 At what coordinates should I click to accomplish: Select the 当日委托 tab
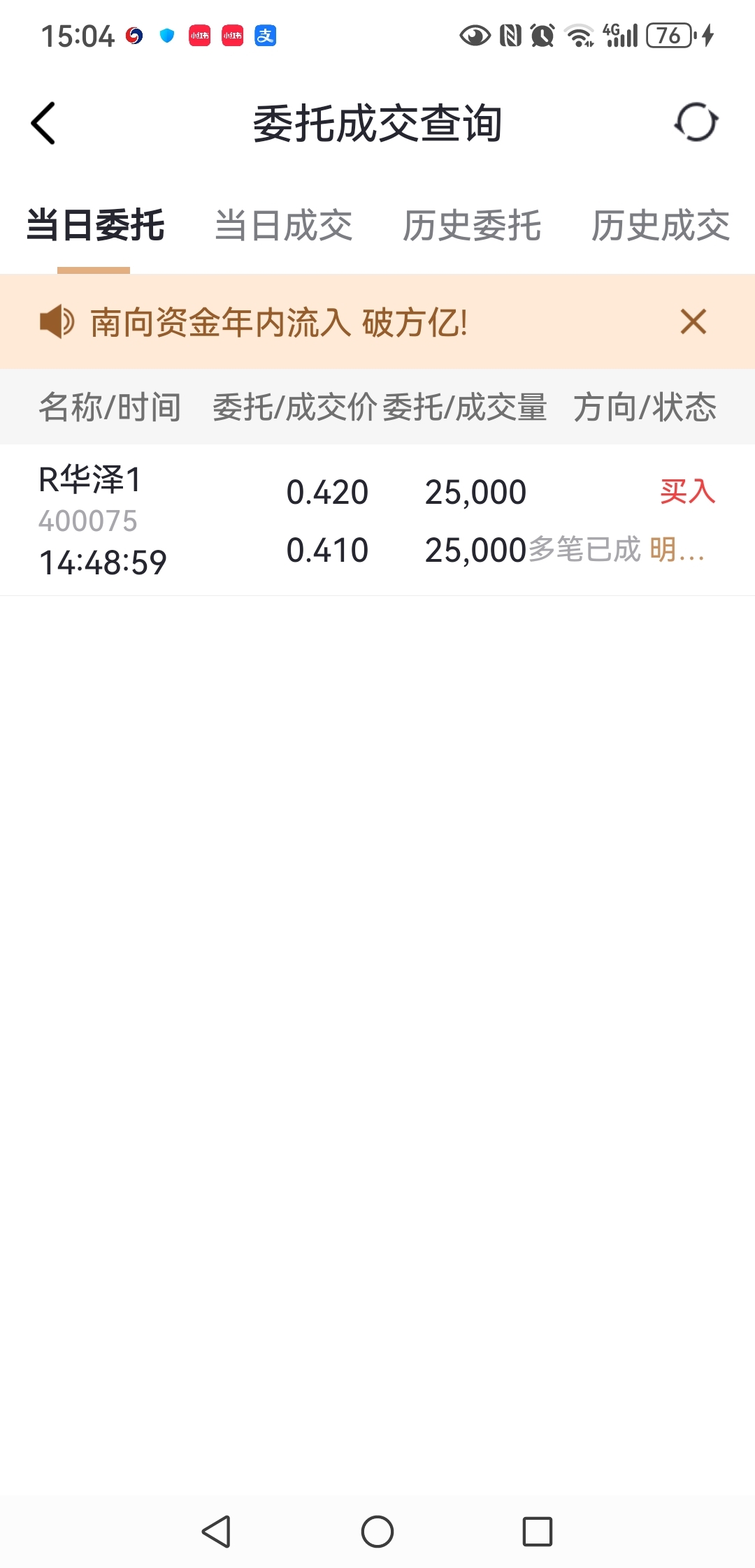click(95, 226)
